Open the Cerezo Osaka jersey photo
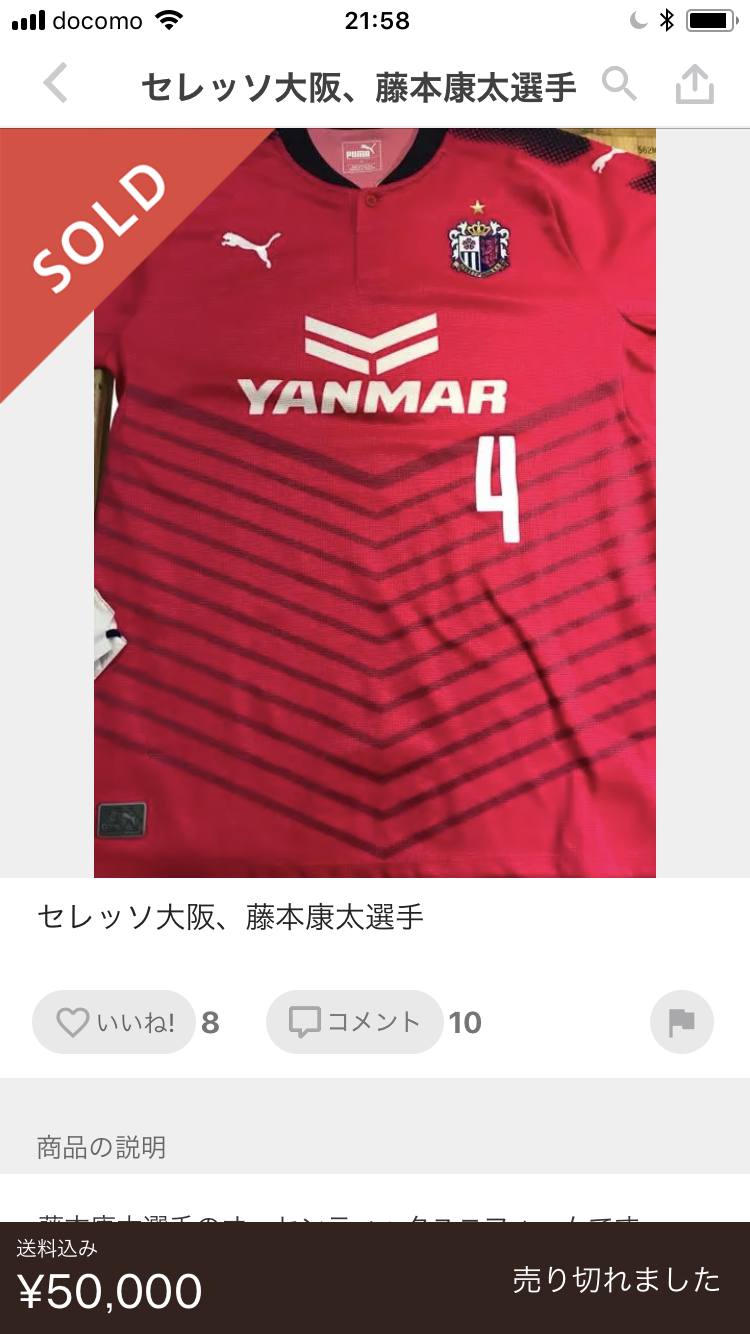This screenshot has width=750, height=1334. point(375,503)
